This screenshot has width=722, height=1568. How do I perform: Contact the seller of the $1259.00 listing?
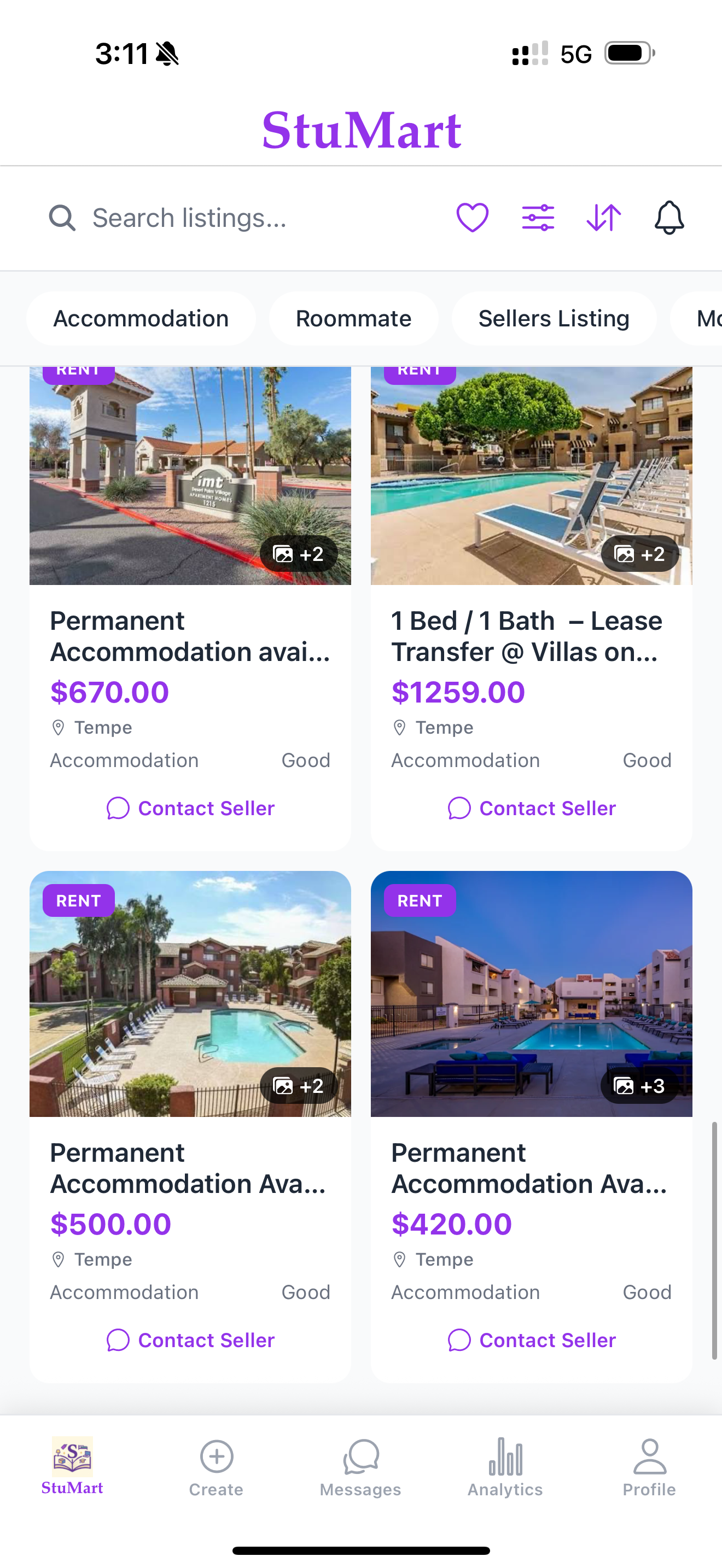coord(532,809)
